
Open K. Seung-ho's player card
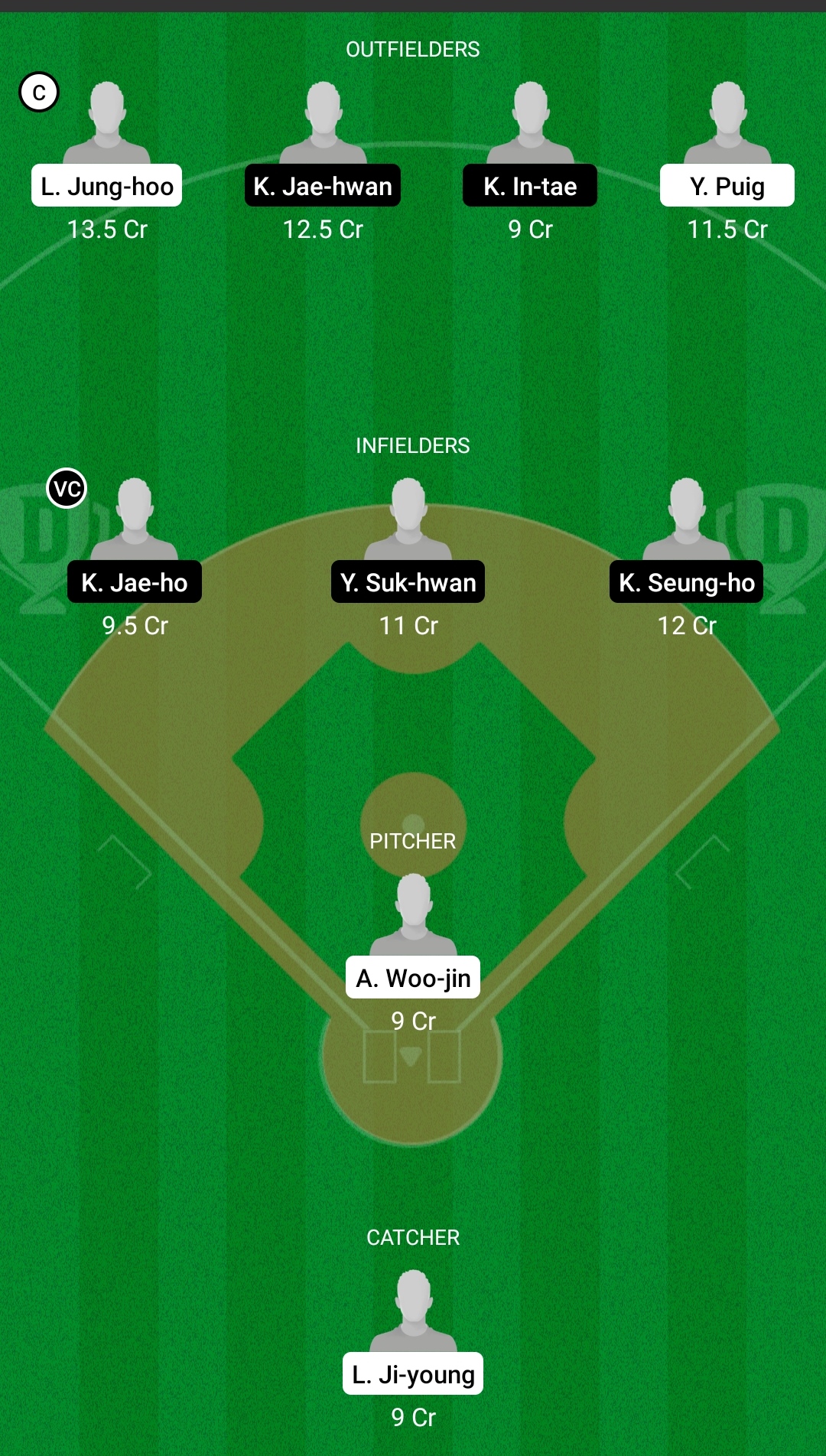[687, 581]
